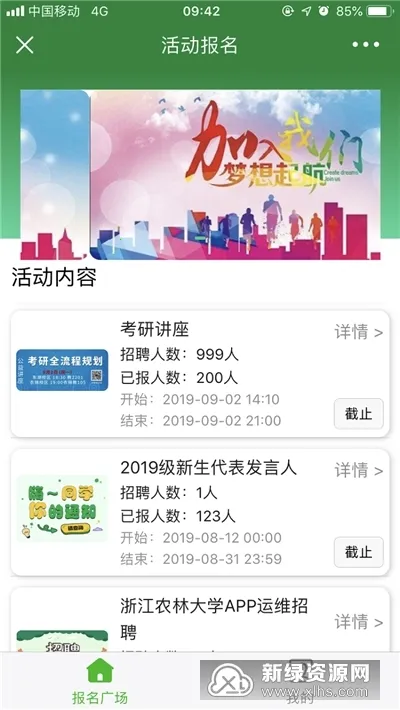
Task: Open the 浙江农林大学APP运维招聘 card
Action: (x=200, y=619)
